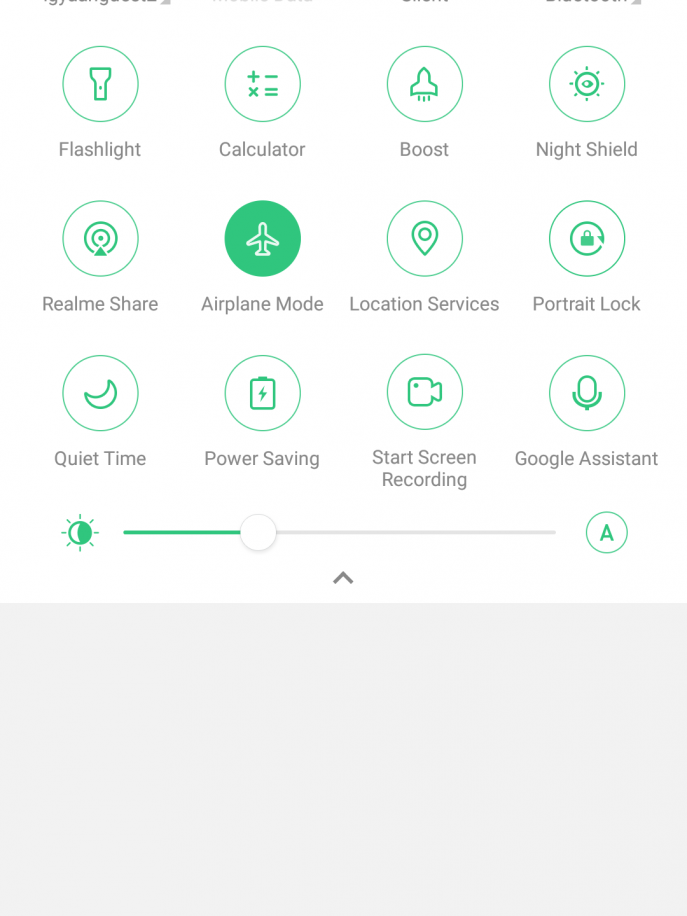This screenshot has width=687, height=916.
Task: Enable Quiet Time
Action: coord(100,393)
